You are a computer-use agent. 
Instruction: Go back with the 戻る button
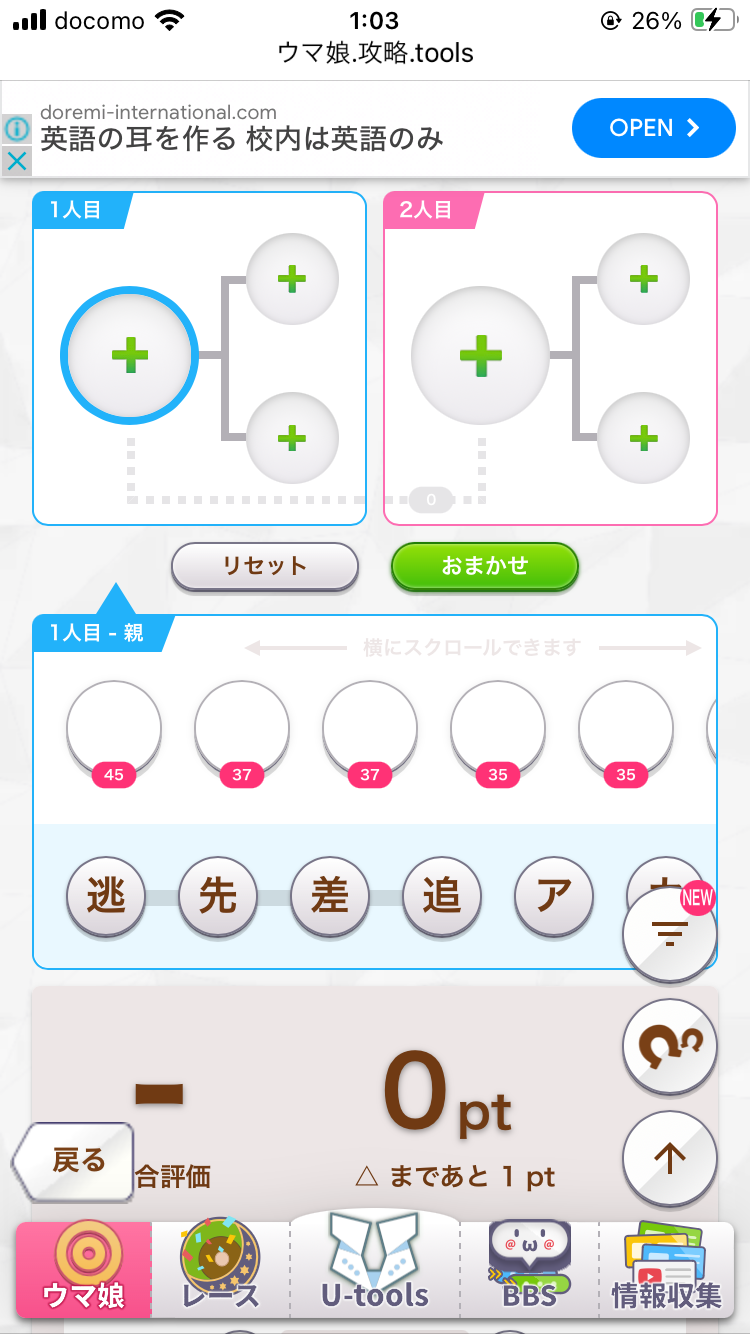point(74,1161)
